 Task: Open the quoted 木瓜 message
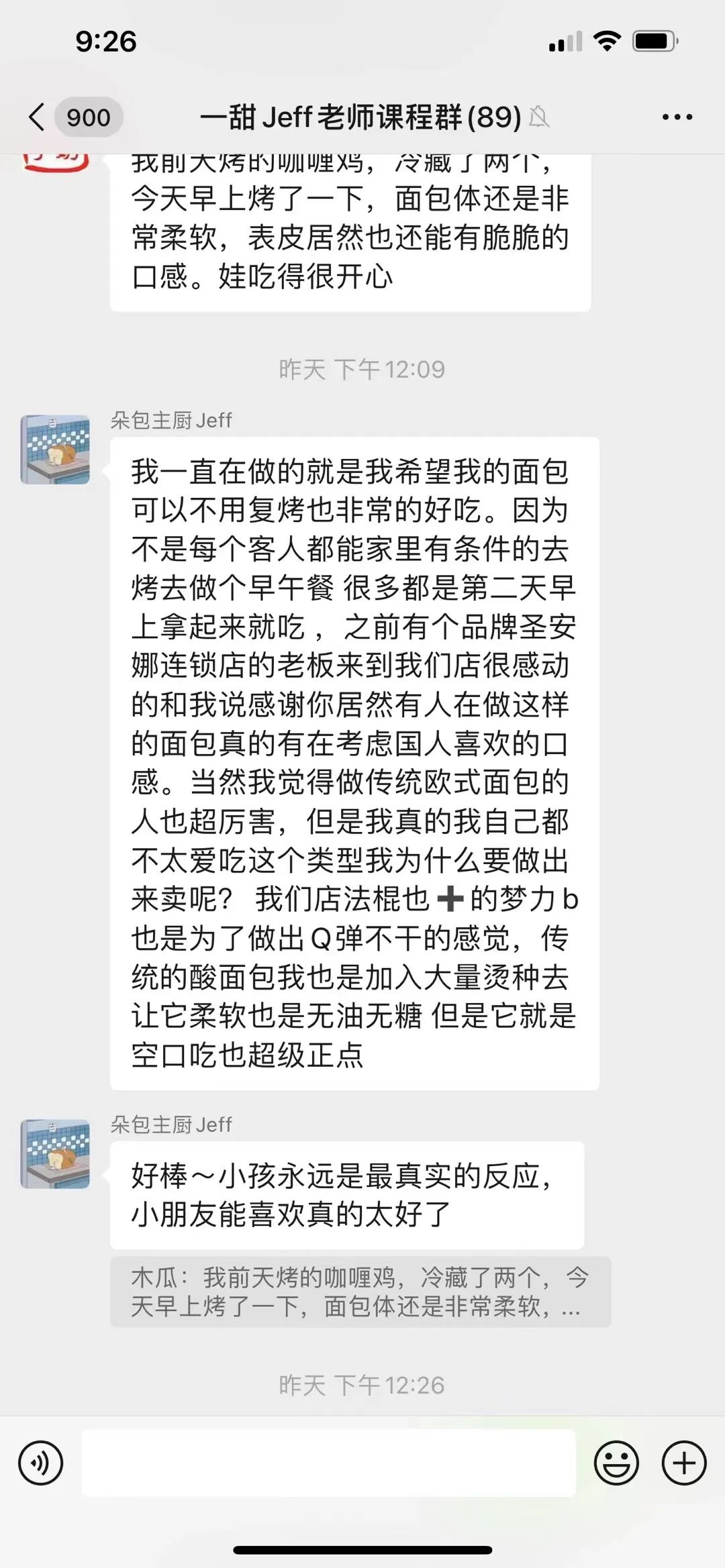pyautogui.click(x=360, y=1292)
